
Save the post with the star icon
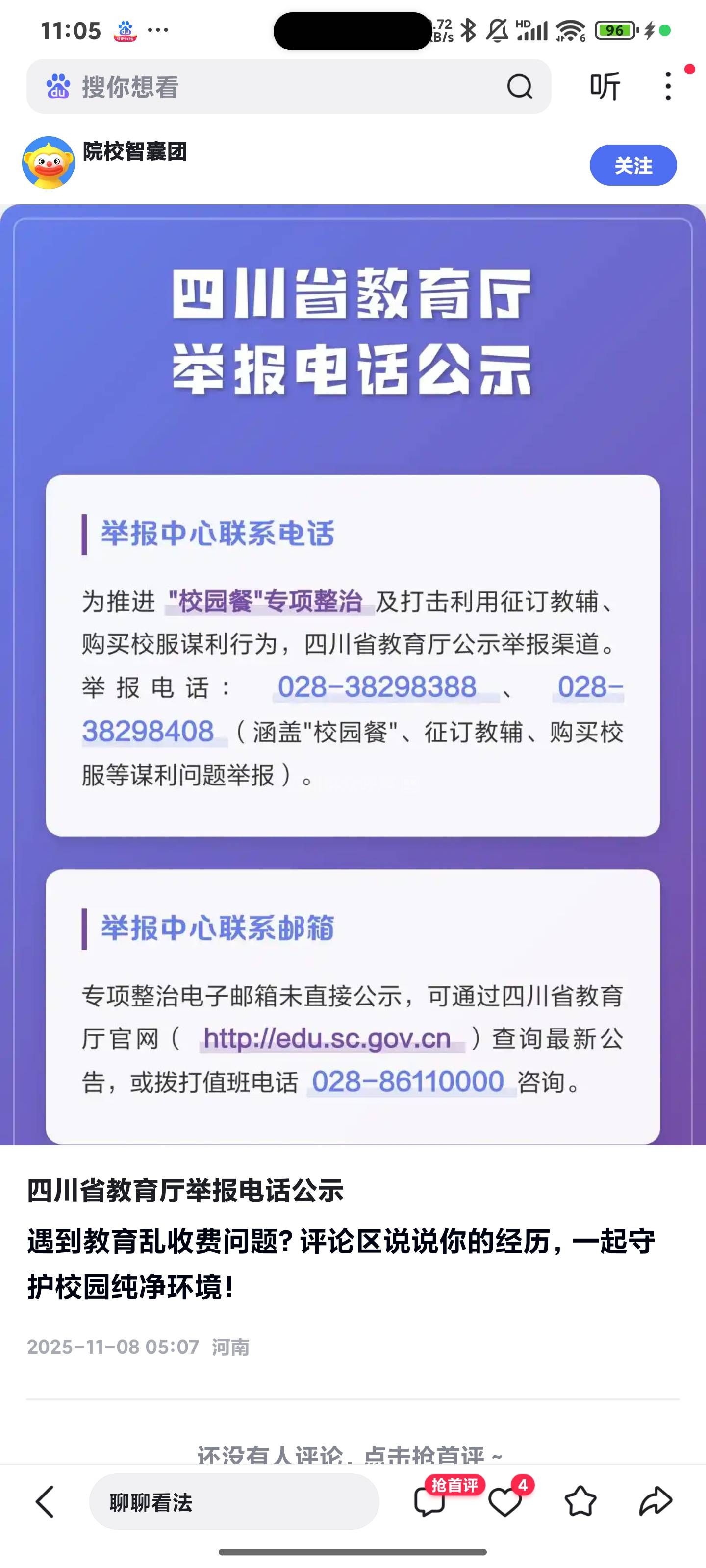click(580, 1502)
